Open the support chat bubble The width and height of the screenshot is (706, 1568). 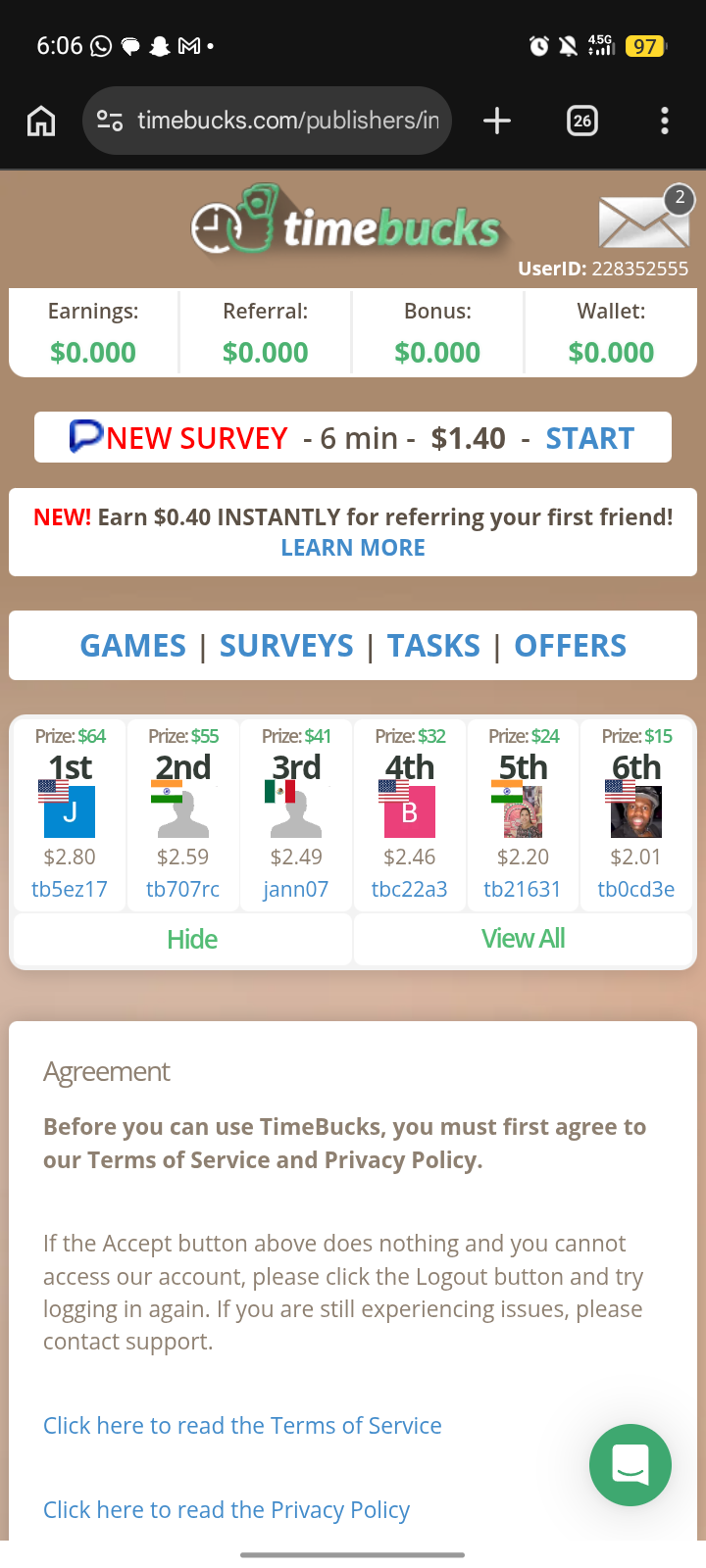[x=630, y=1464]
